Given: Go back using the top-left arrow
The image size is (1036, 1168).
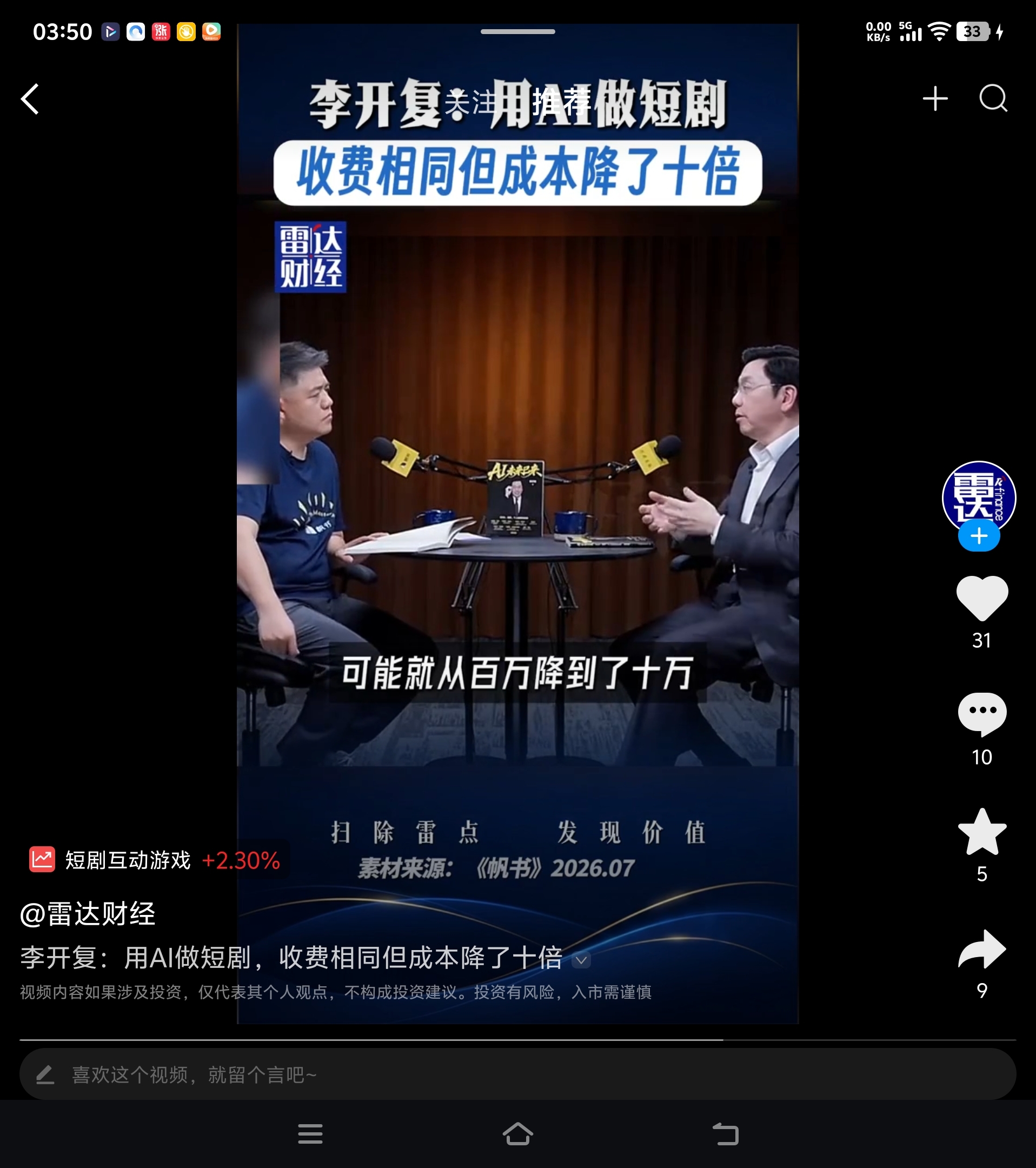Looking at the screenshot, I should coord(30,99).
